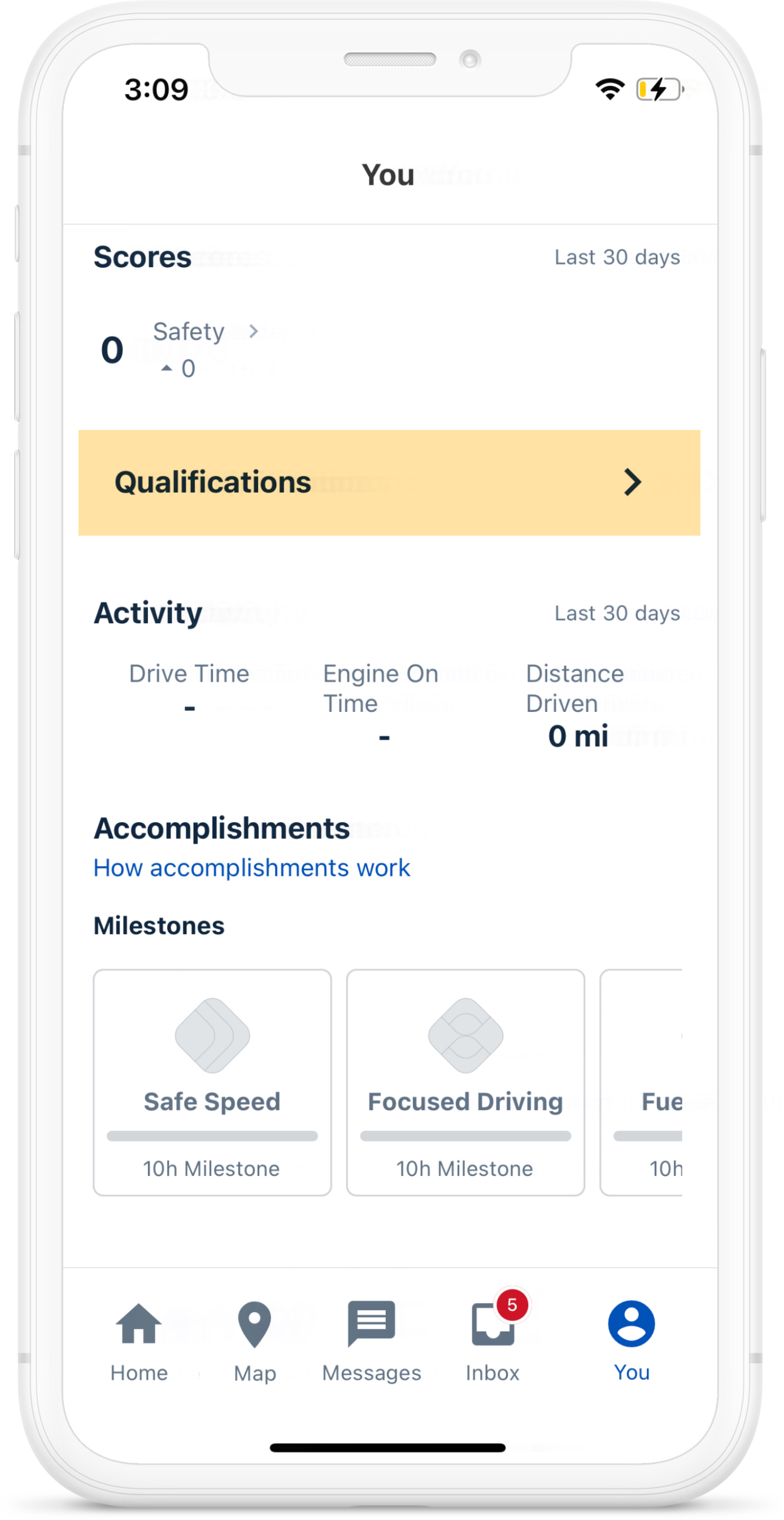Tap the You profile icon
Image resolution: width=784 pixels, height=1520 pixels.
630,1324
